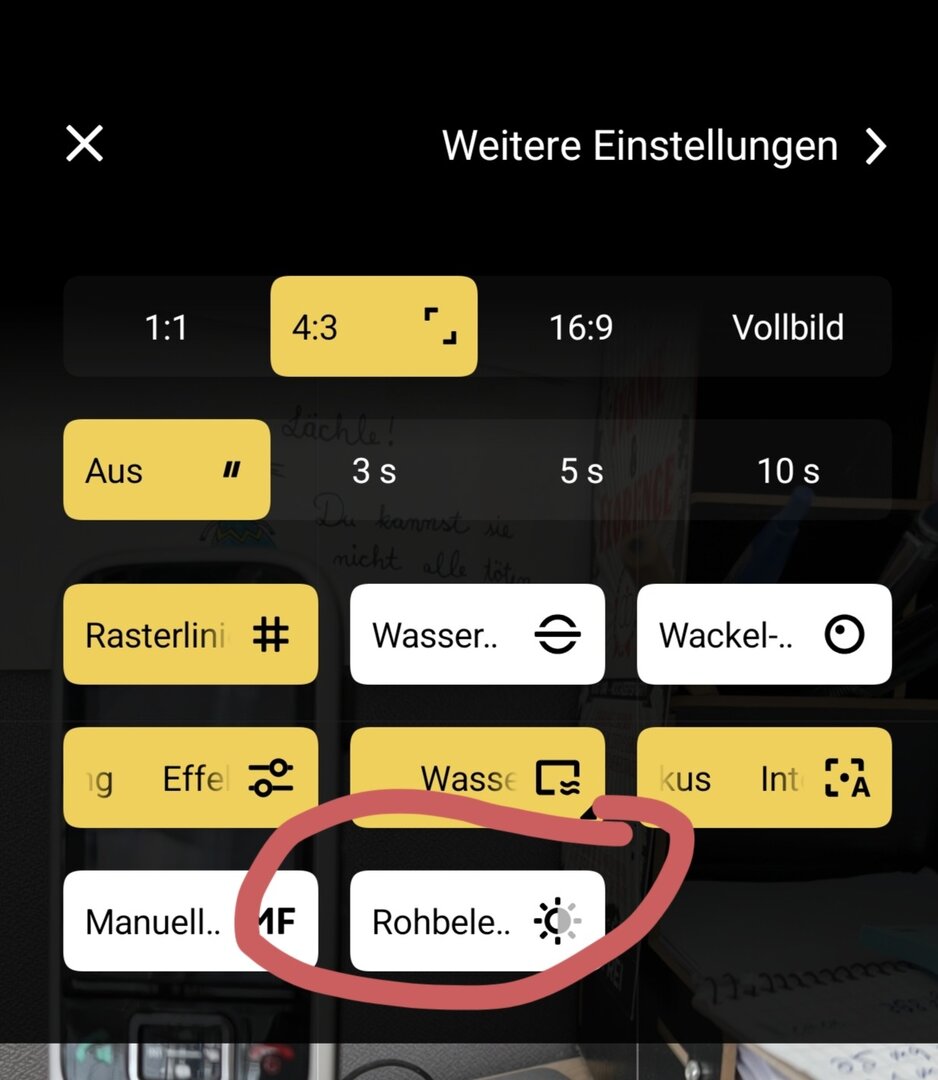Select the 4:3 aspect ratio

(373, 327)
